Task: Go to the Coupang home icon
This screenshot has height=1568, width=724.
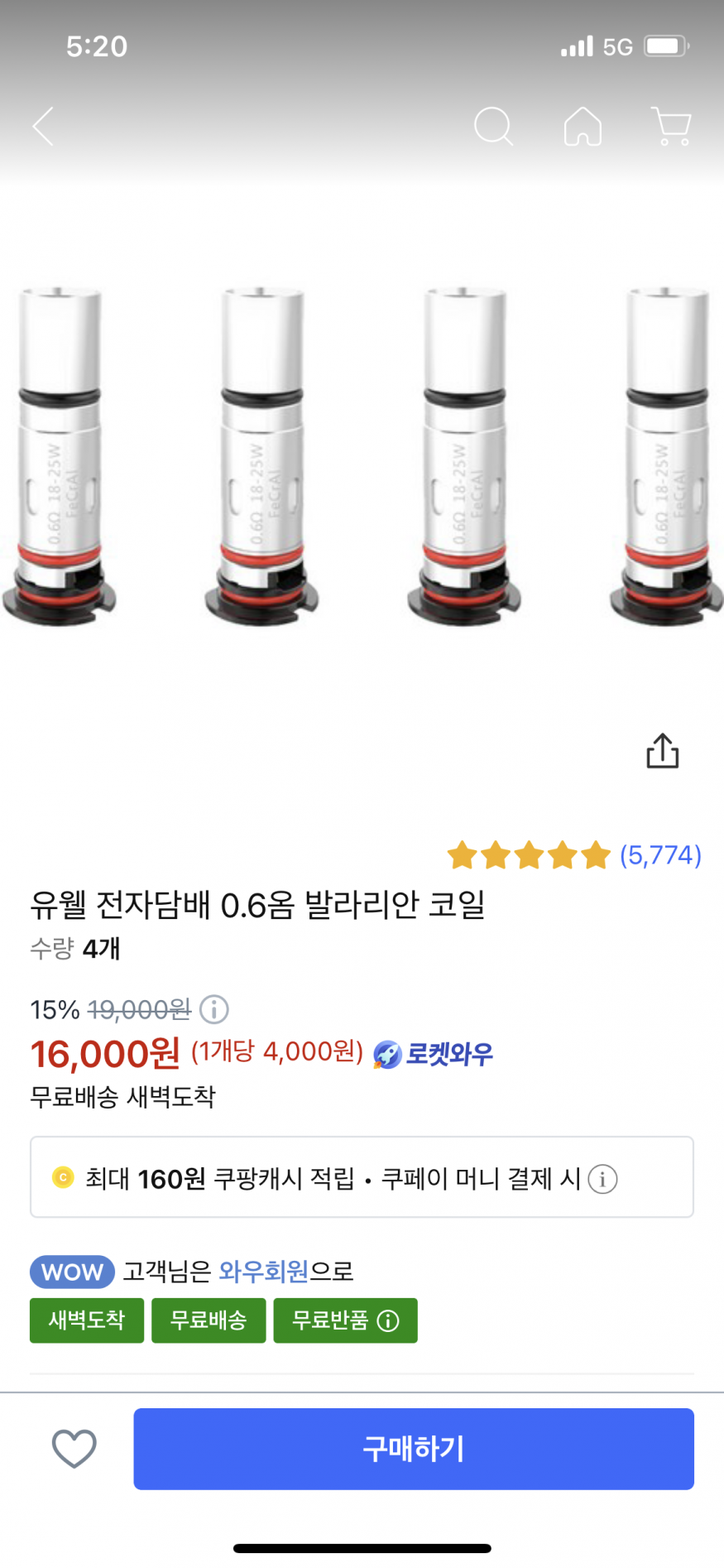Action: click(583, 127)
